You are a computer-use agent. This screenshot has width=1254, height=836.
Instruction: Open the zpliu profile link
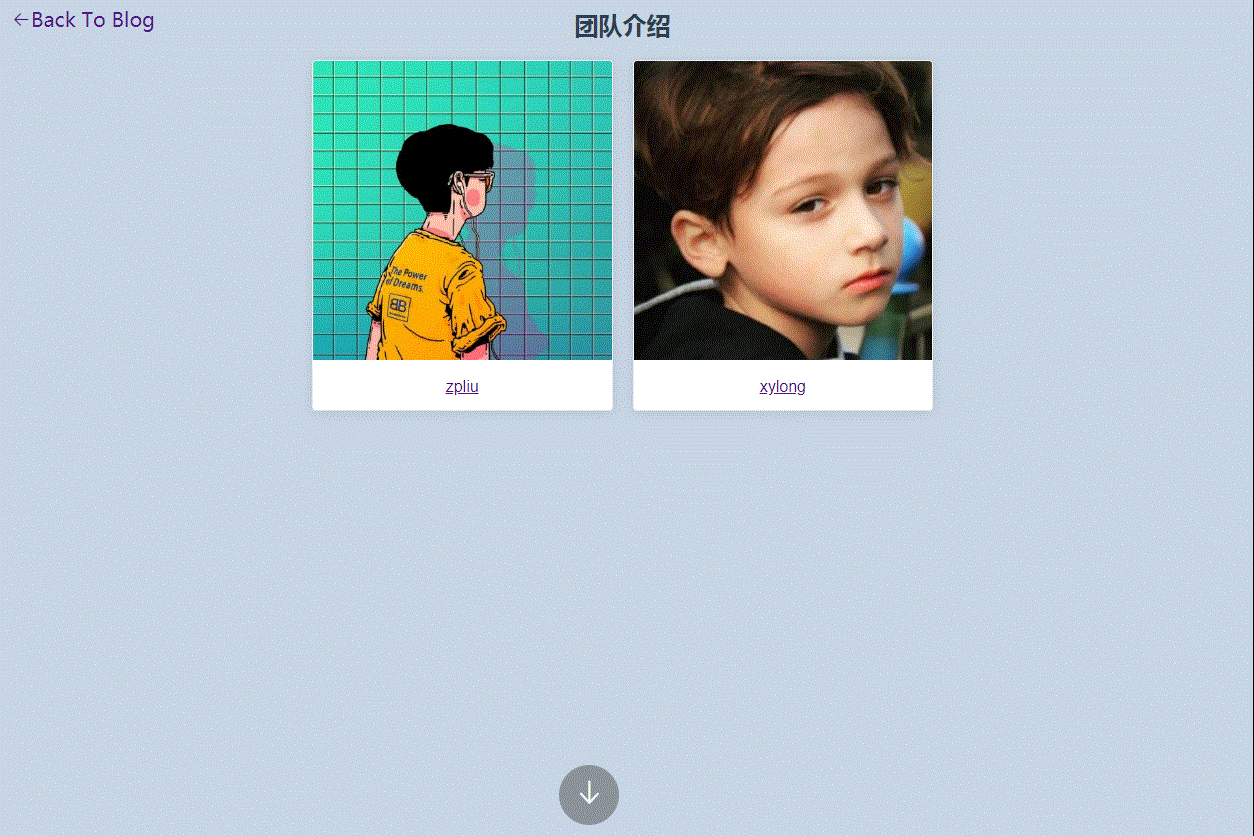coord(462,387)
